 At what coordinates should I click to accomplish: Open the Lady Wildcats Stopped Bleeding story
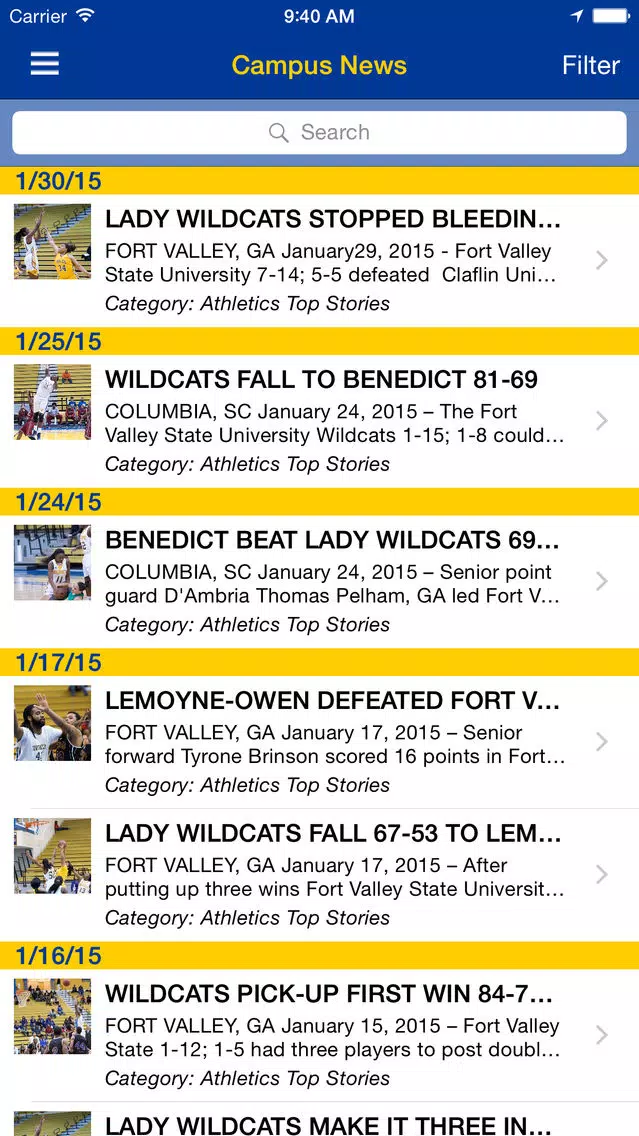coord(320,261)
